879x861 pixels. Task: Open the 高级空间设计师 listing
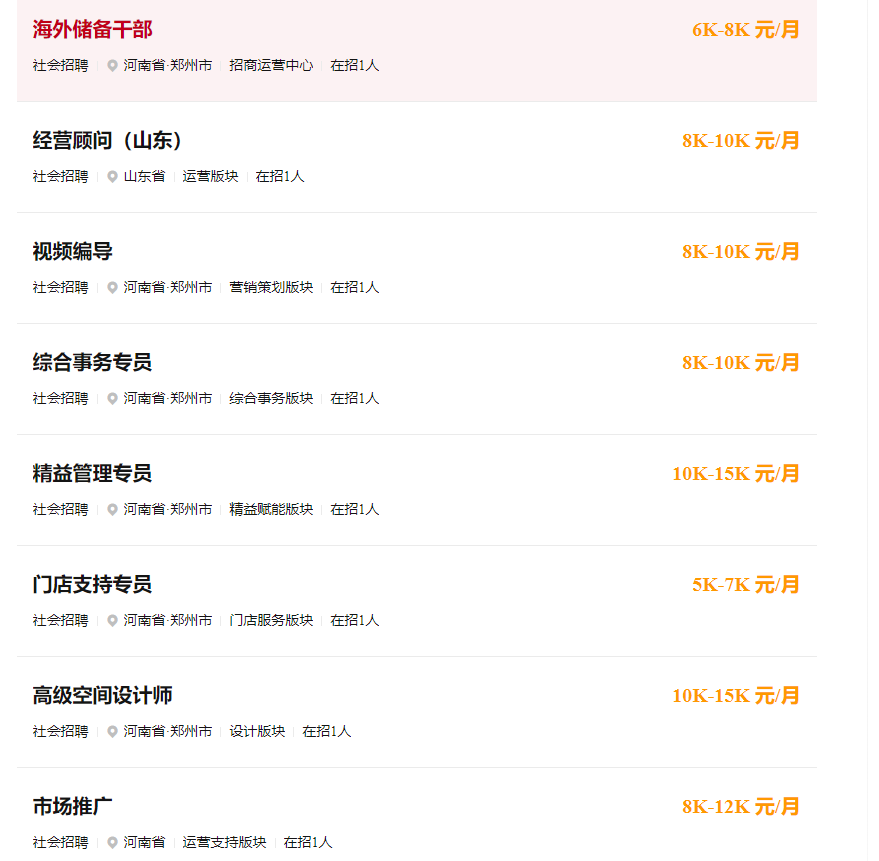point(103,696)
